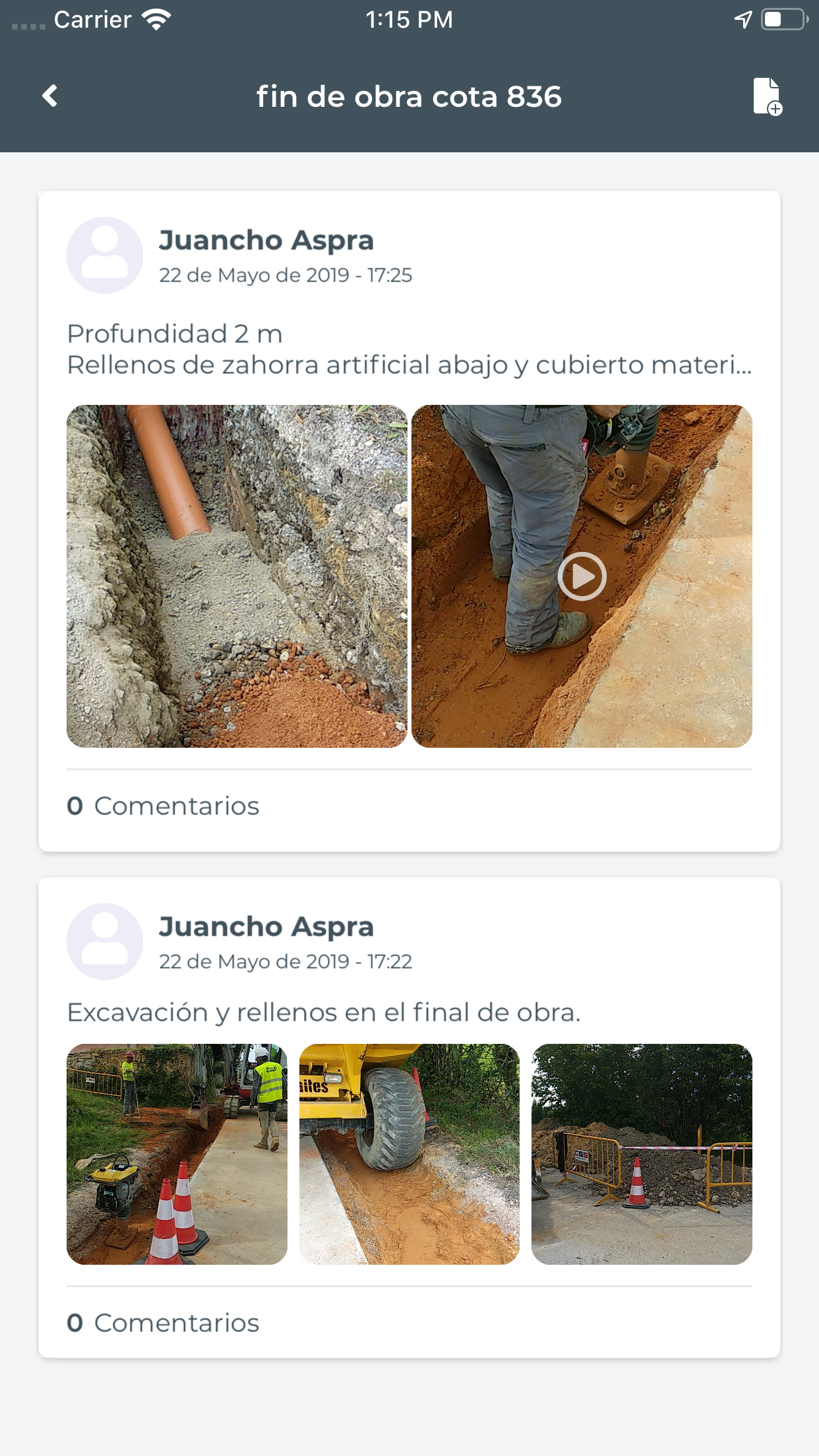View photo of workers with traffic cones
Screen dimensions: 819x1456
tap(177, 1154)
